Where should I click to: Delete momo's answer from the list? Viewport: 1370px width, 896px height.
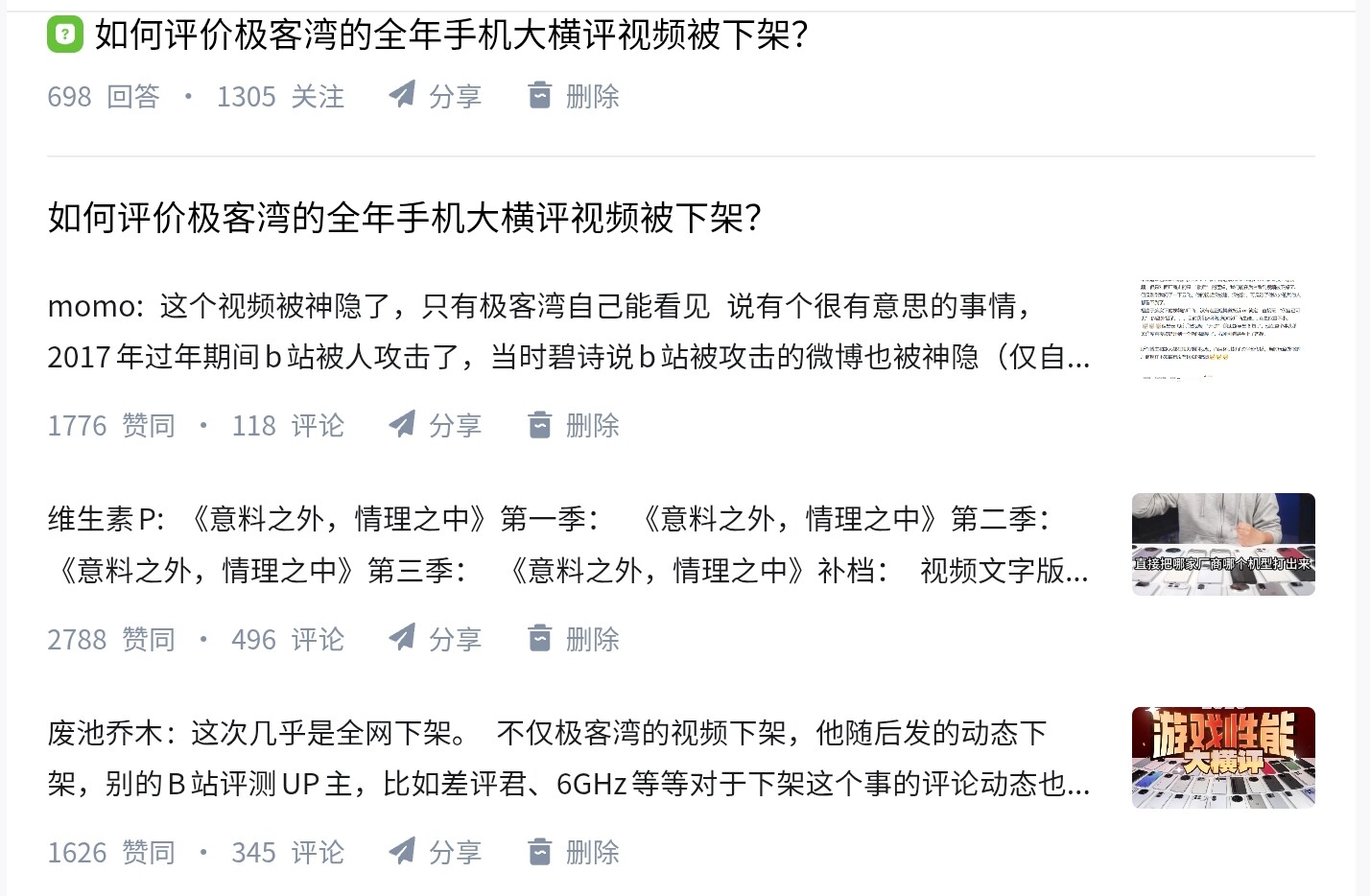pyautogui.click(x=574, y=425)
